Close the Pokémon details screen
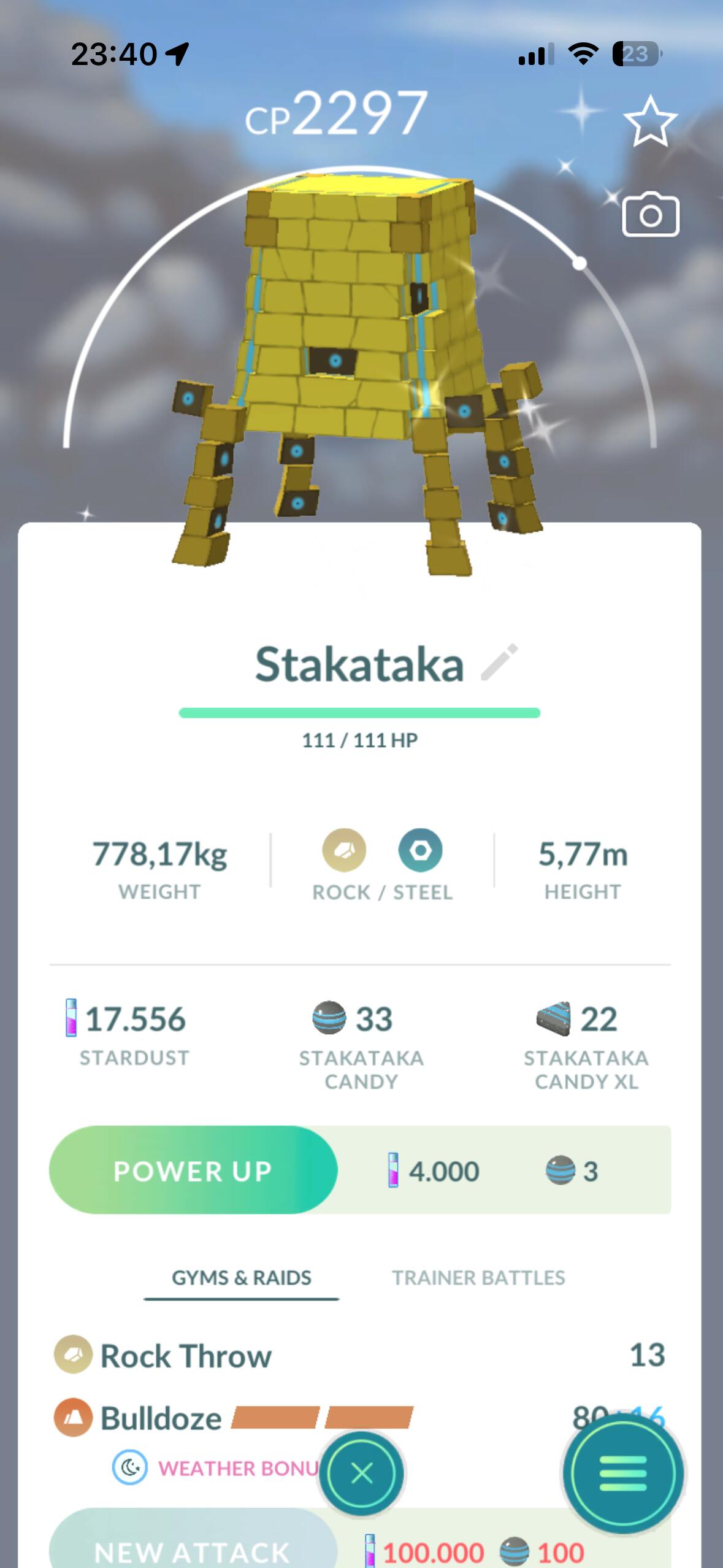The height and width of the screenshot is (1568, 723). click(361, 1472)
